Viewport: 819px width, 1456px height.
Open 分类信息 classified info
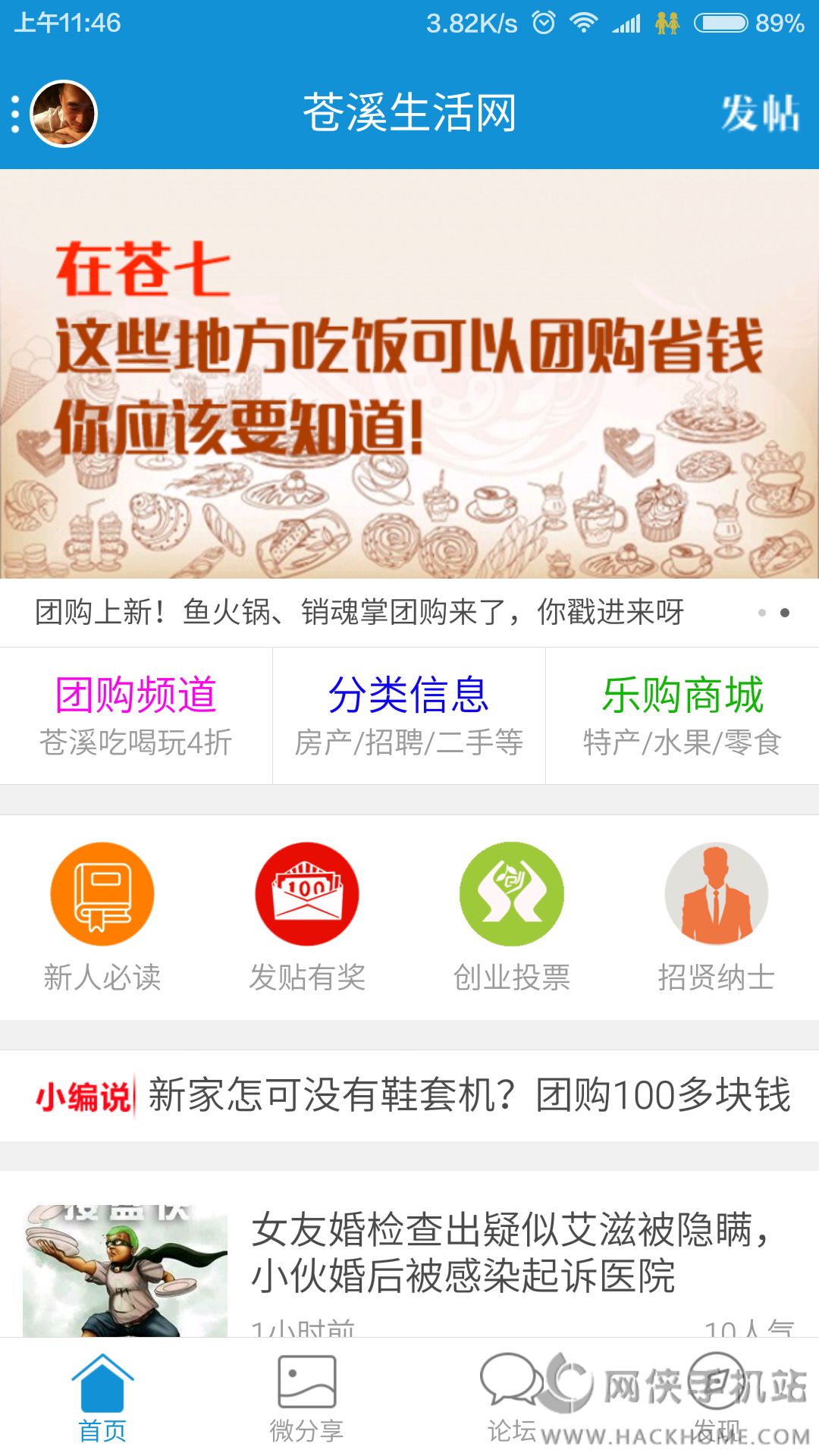409,716
